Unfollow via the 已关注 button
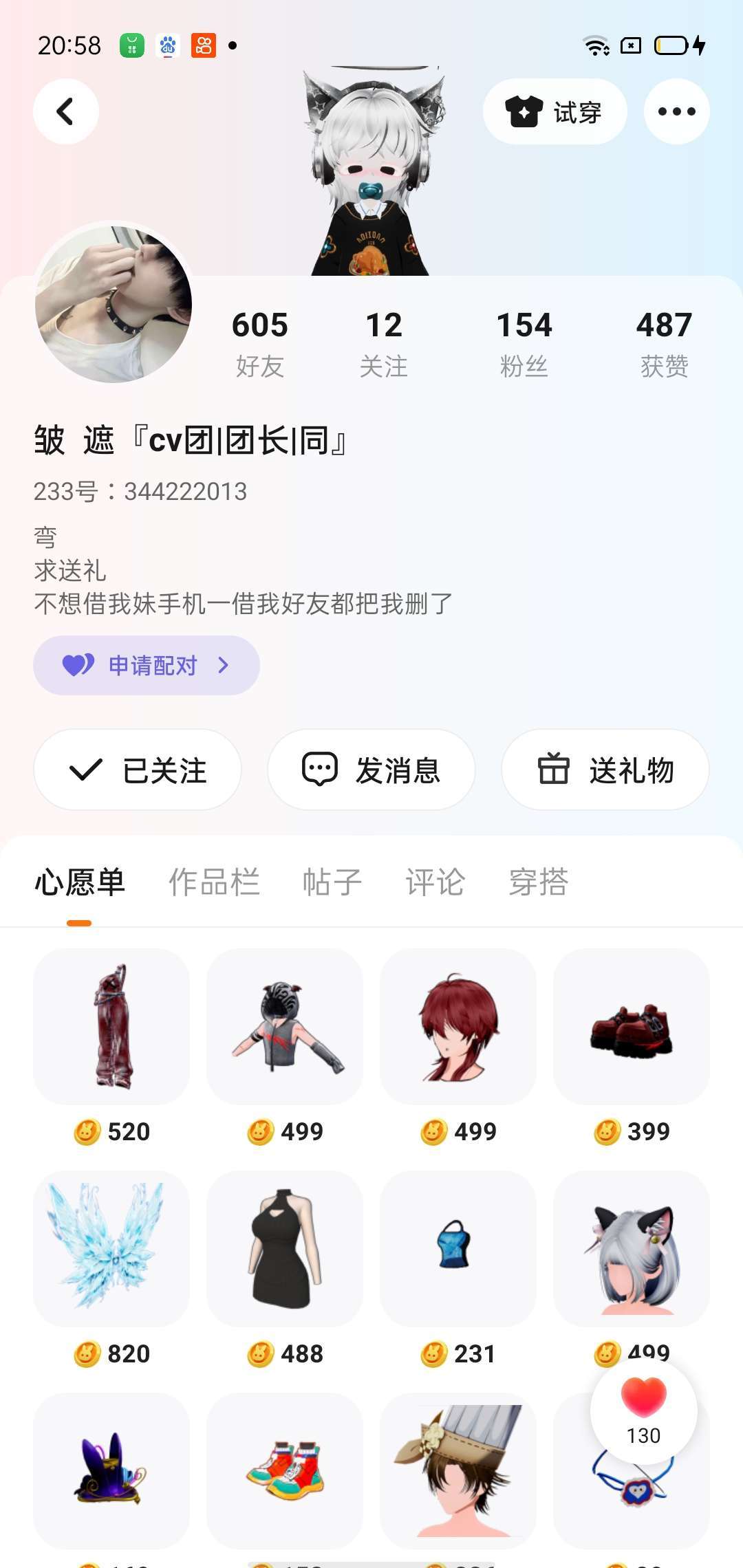 (138, 770)
